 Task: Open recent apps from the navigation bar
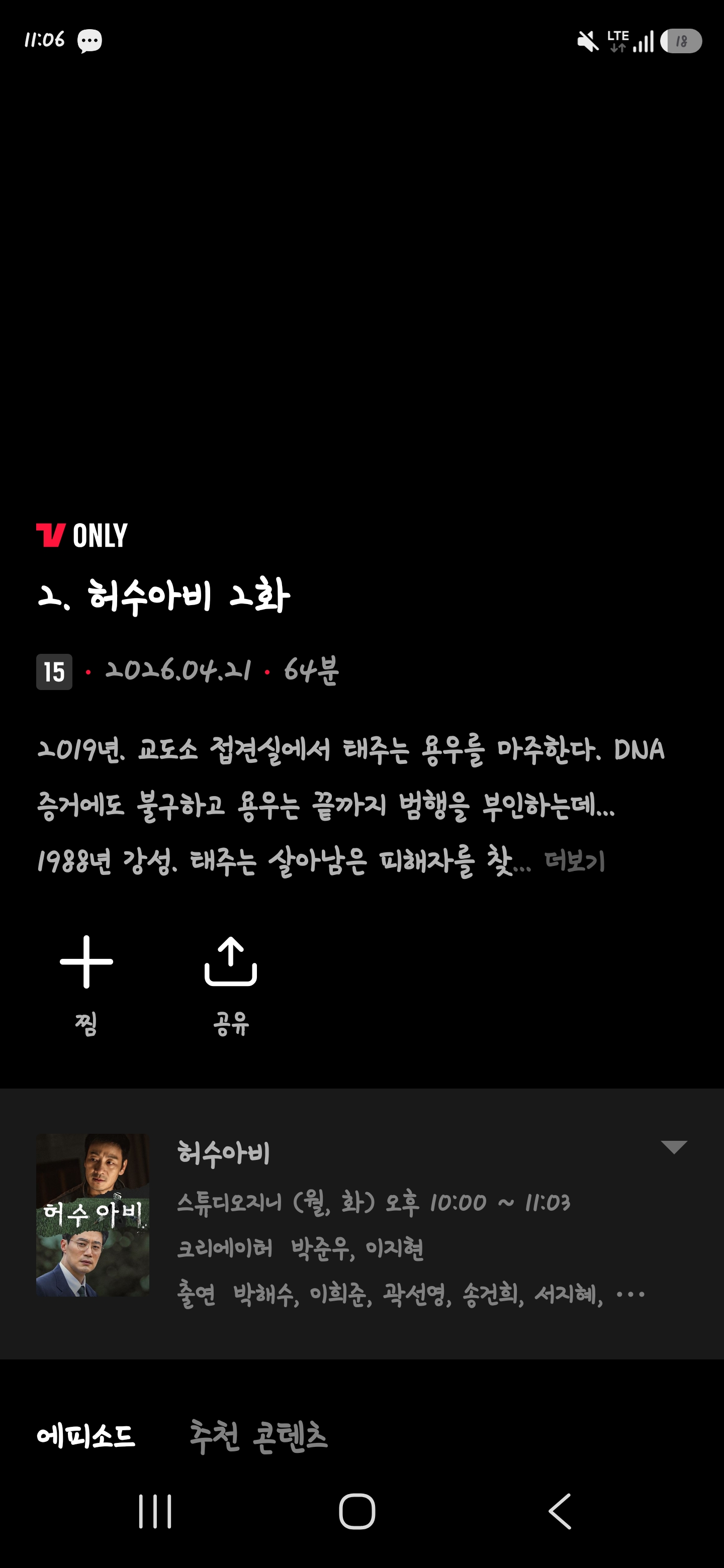(x=155, y=1511)
